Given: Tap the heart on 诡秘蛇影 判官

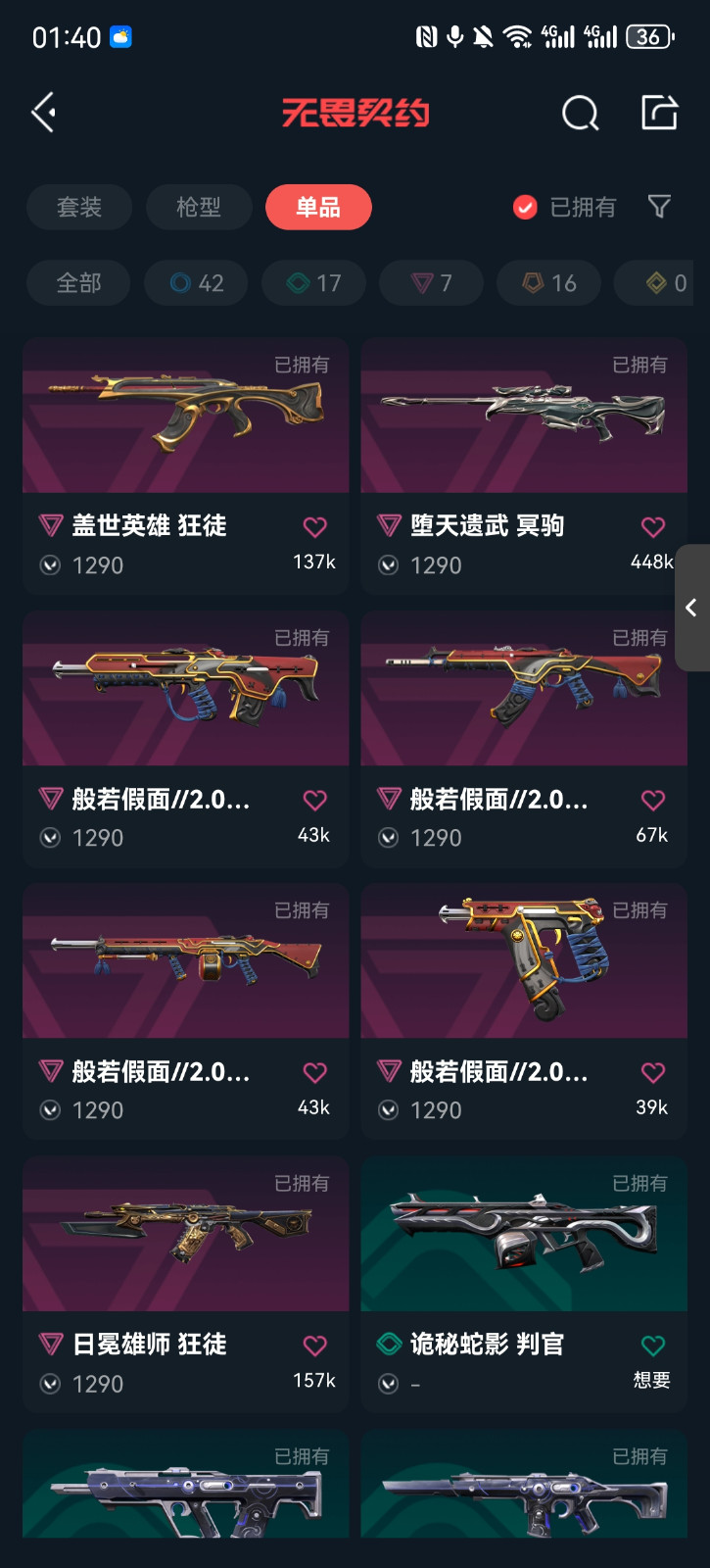Looking at the screenshot, I should [x=652, y=1346].
